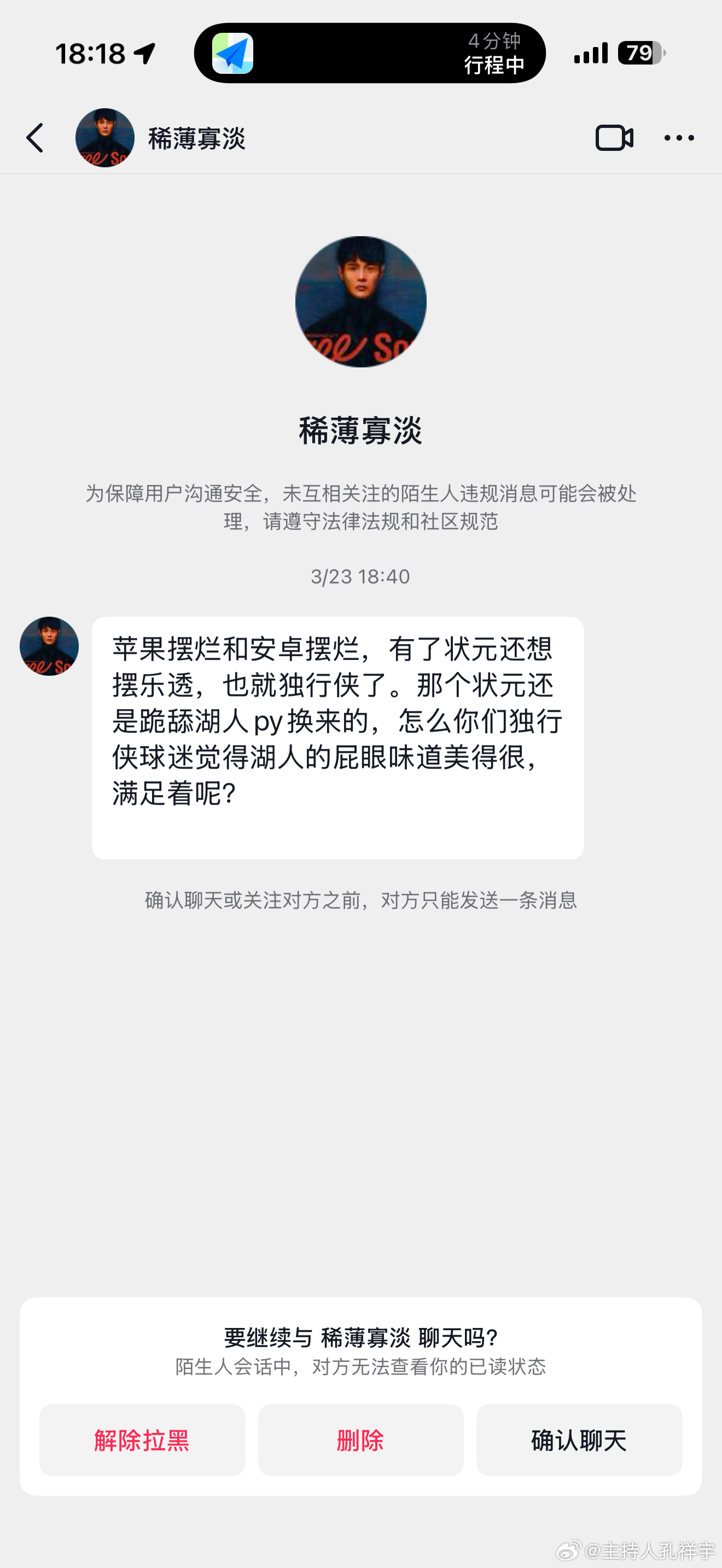Open the Telegram trip status pill
722x1568 pixels.
point(369,54)
